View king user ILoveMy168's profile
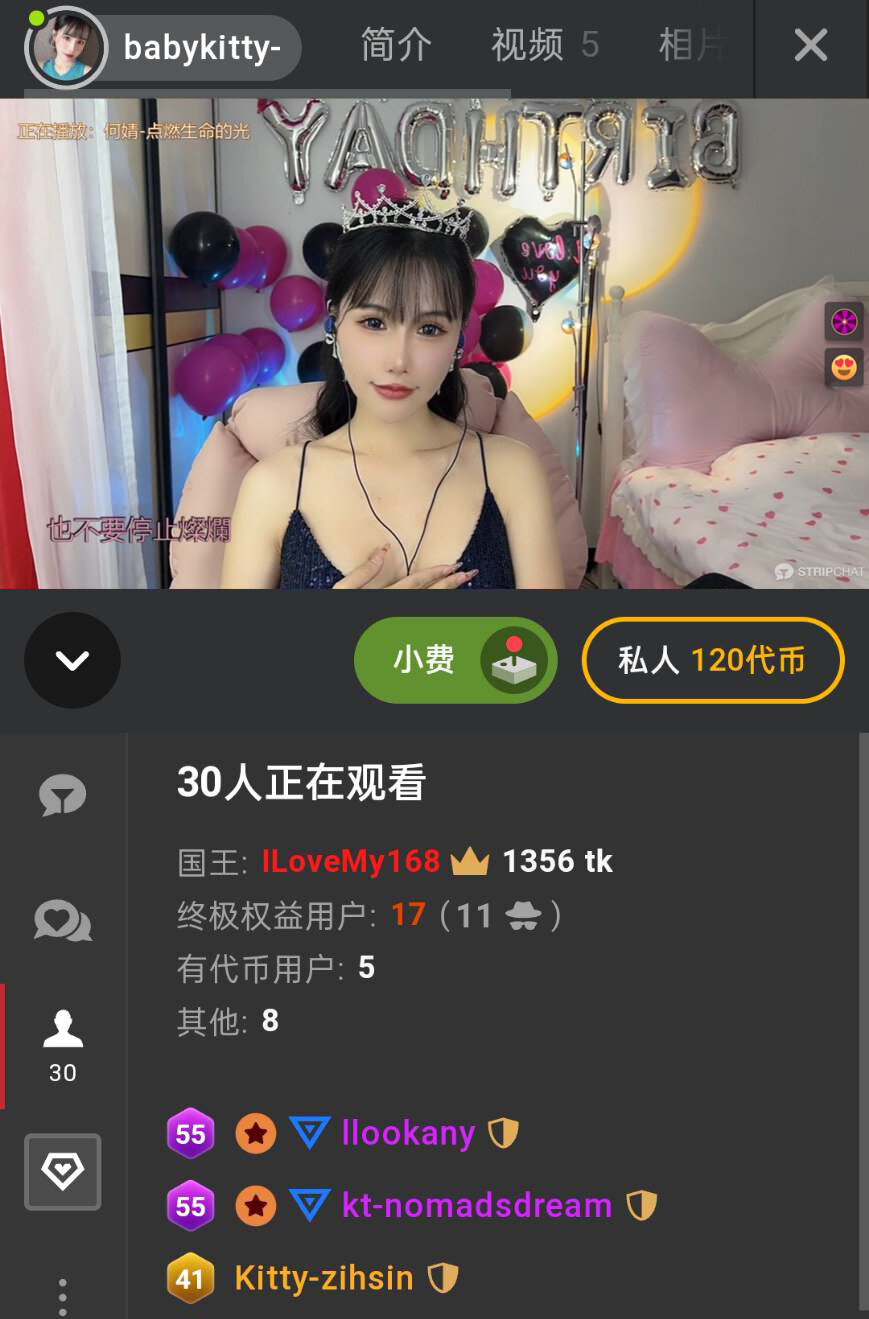The height and width of the screenshot is (1319, 869). [x=351, y=861]
